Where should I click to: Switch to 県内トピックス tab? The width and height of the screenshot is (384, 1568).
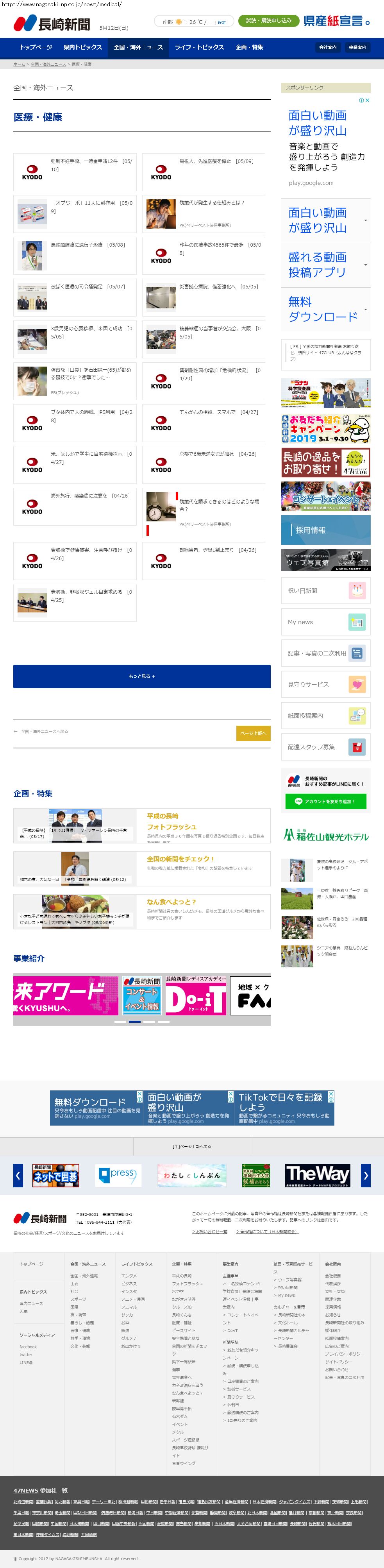click(x=83, y=47)
